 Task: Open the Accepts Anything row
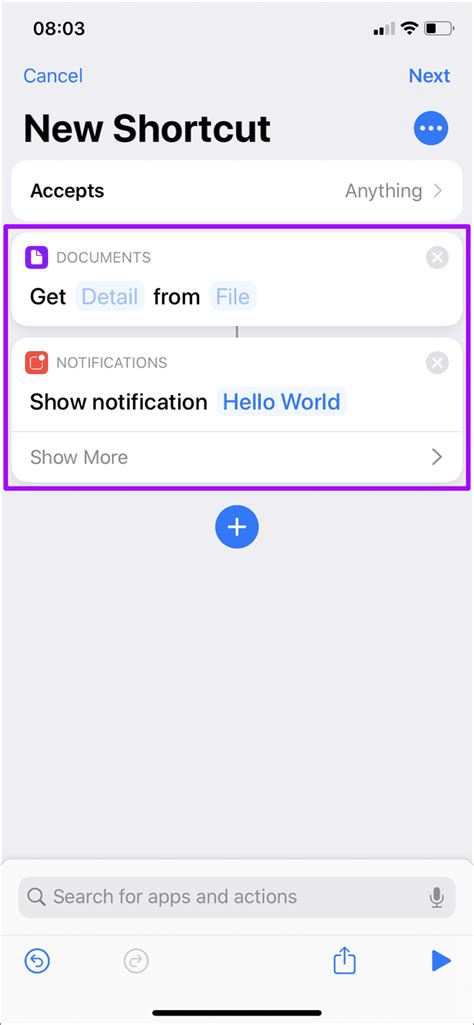point(237,191)
